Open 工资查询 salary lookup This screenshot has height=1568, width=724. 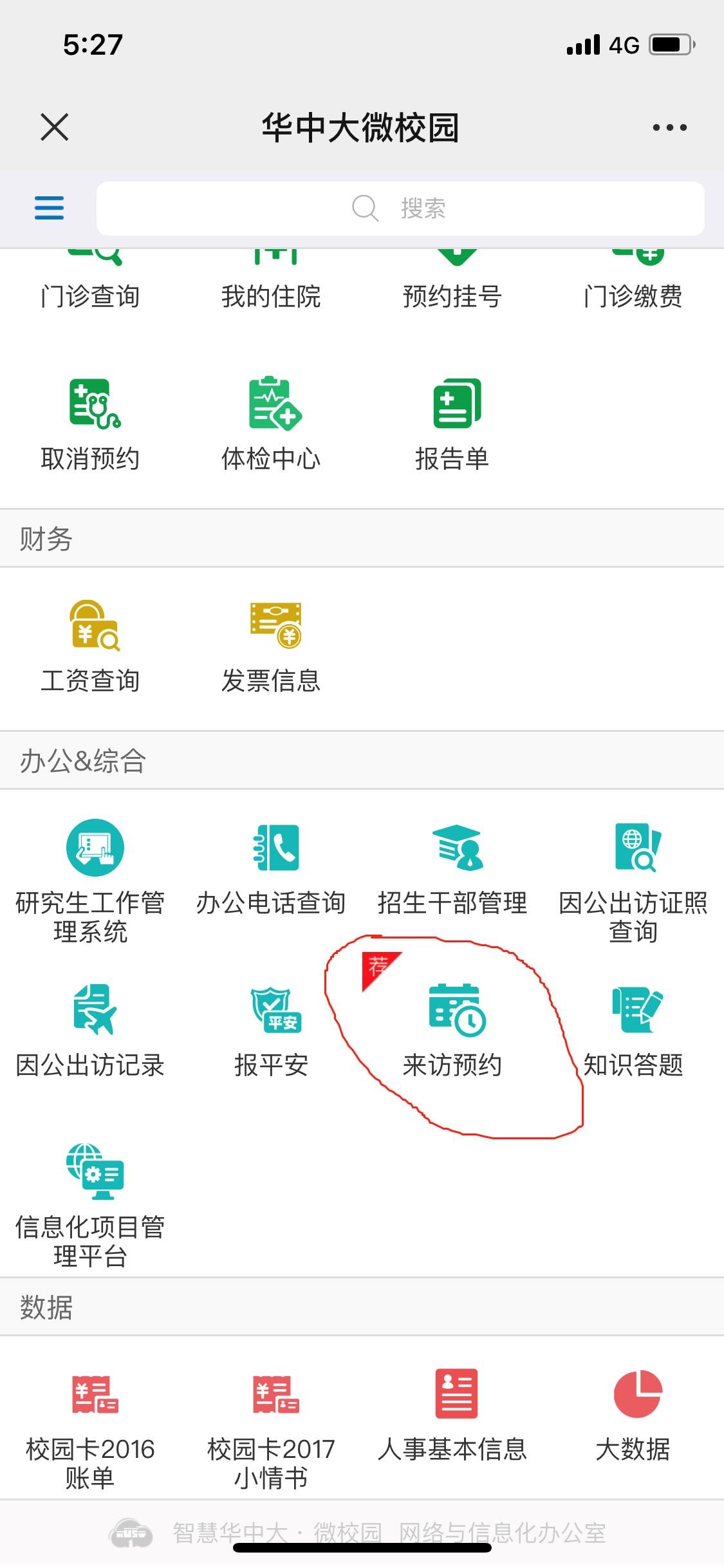[x=91, y=647]
